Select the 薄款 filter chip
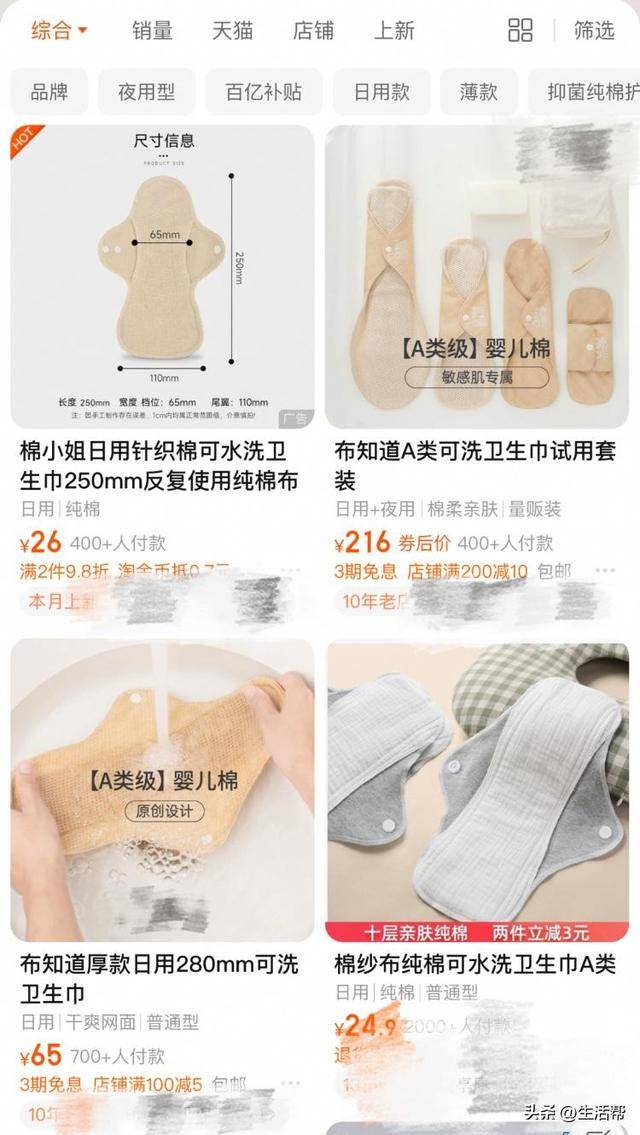Image resolution: width=640 pixels, height=1135 pixels. (478, 92)
